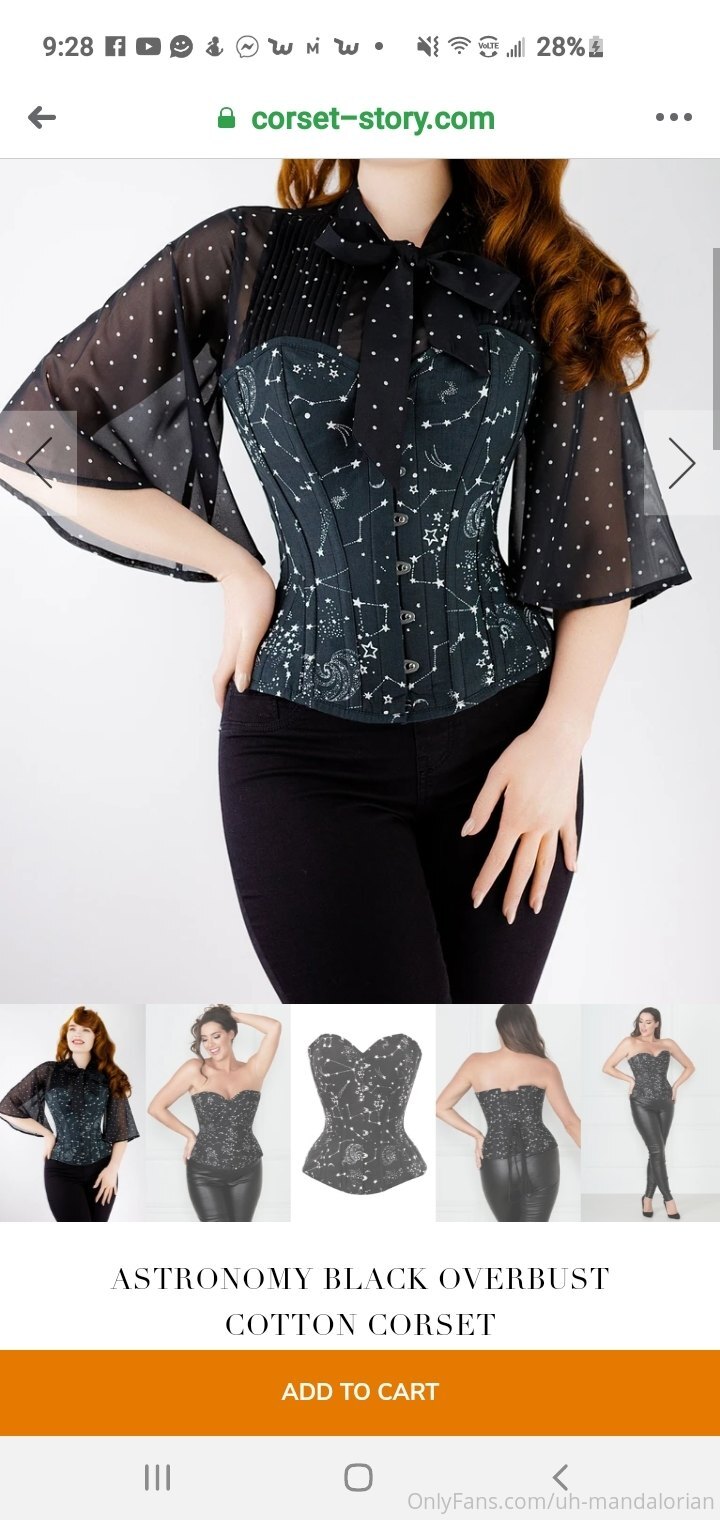Viewport: 720px width, 1520px height.
Task: Go back using the browser arrow
Action: click(42, 118)
